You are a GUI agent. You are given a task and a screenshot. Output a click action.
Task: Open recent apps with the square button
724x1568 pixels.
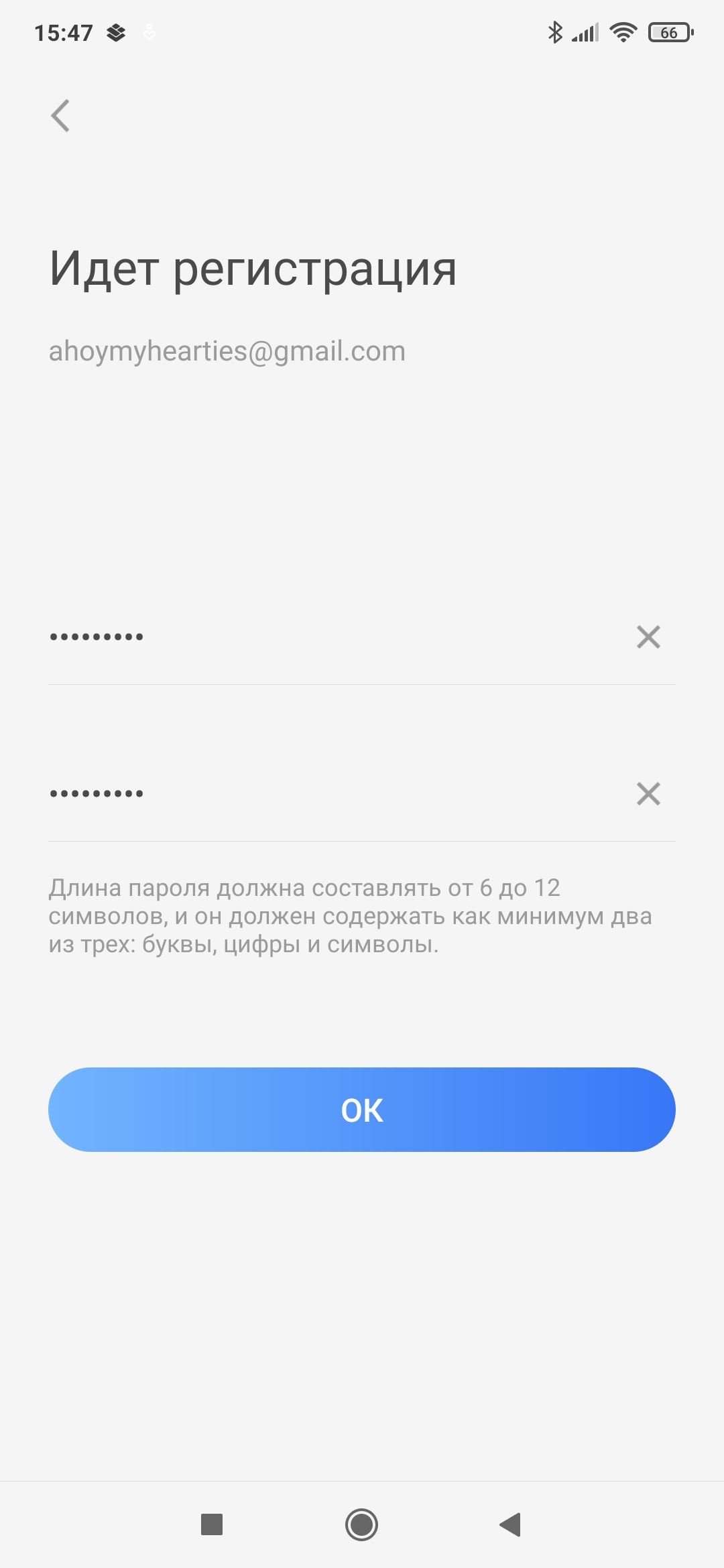pos(212,1525)
